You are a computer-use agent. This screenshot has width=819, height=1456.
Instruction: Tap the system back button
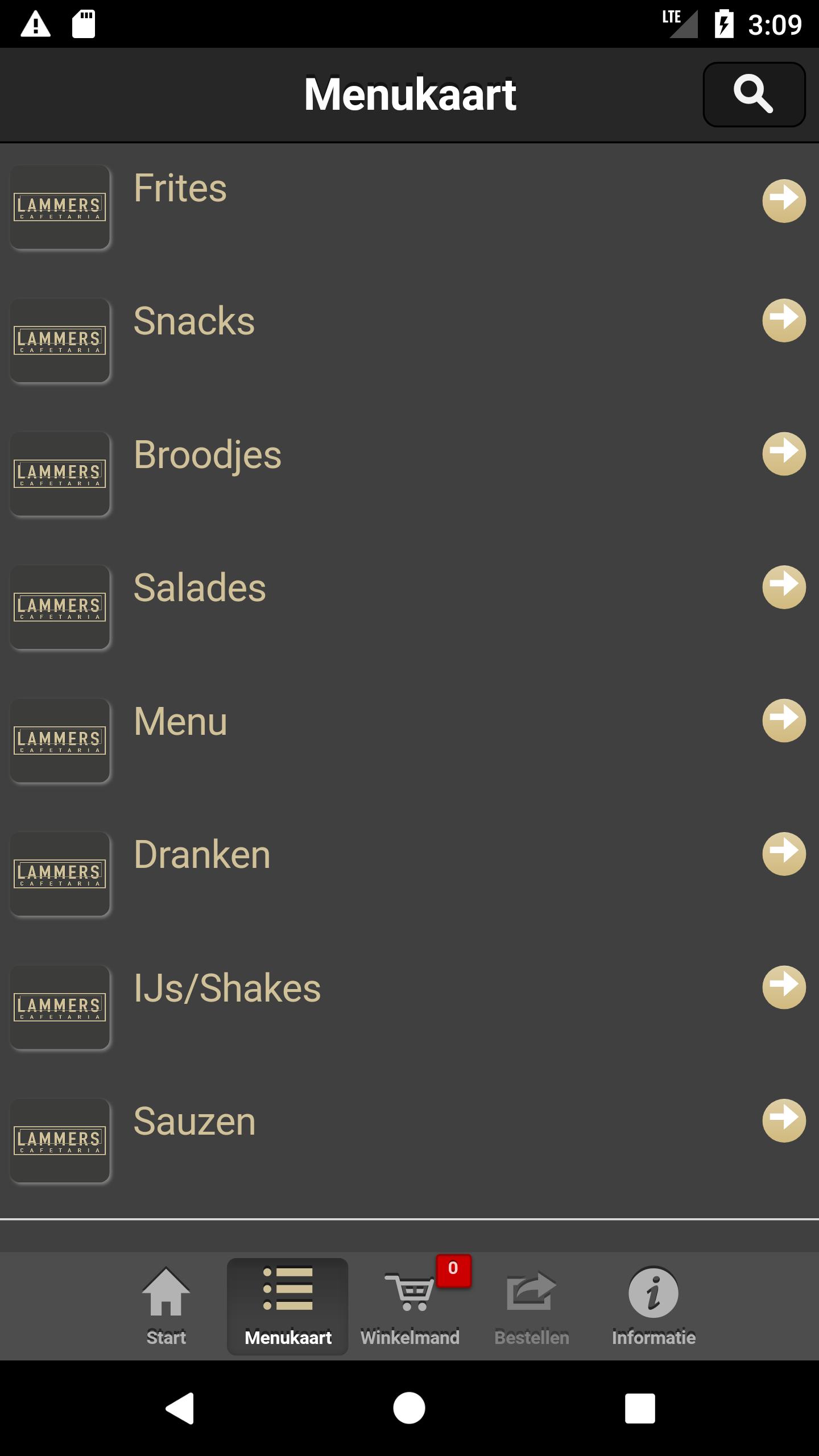(x=180, y=1408)
